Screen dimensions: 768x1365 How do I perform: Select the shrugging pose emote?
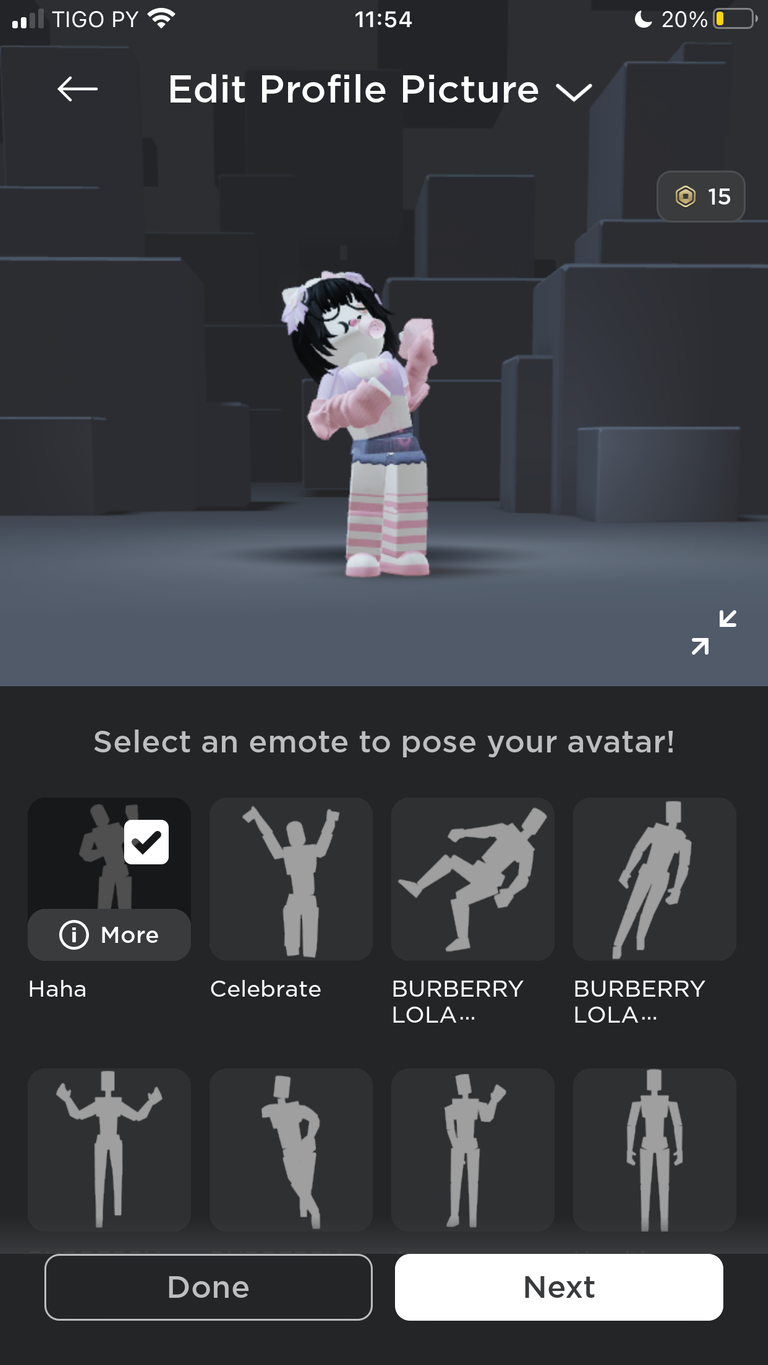pos(109,1149)
